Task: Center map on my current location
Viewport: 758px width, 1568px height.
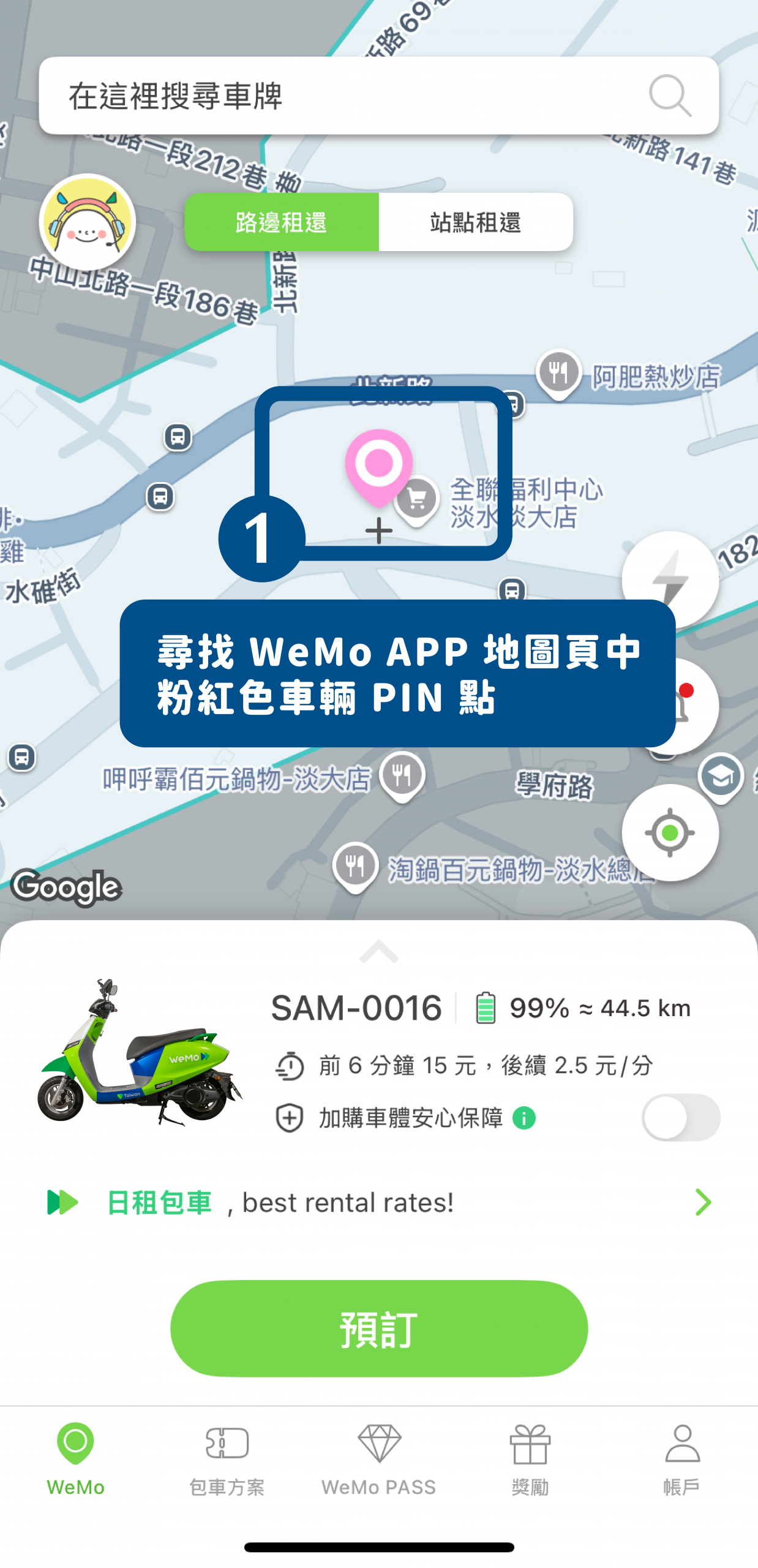Action: (670, 833)
